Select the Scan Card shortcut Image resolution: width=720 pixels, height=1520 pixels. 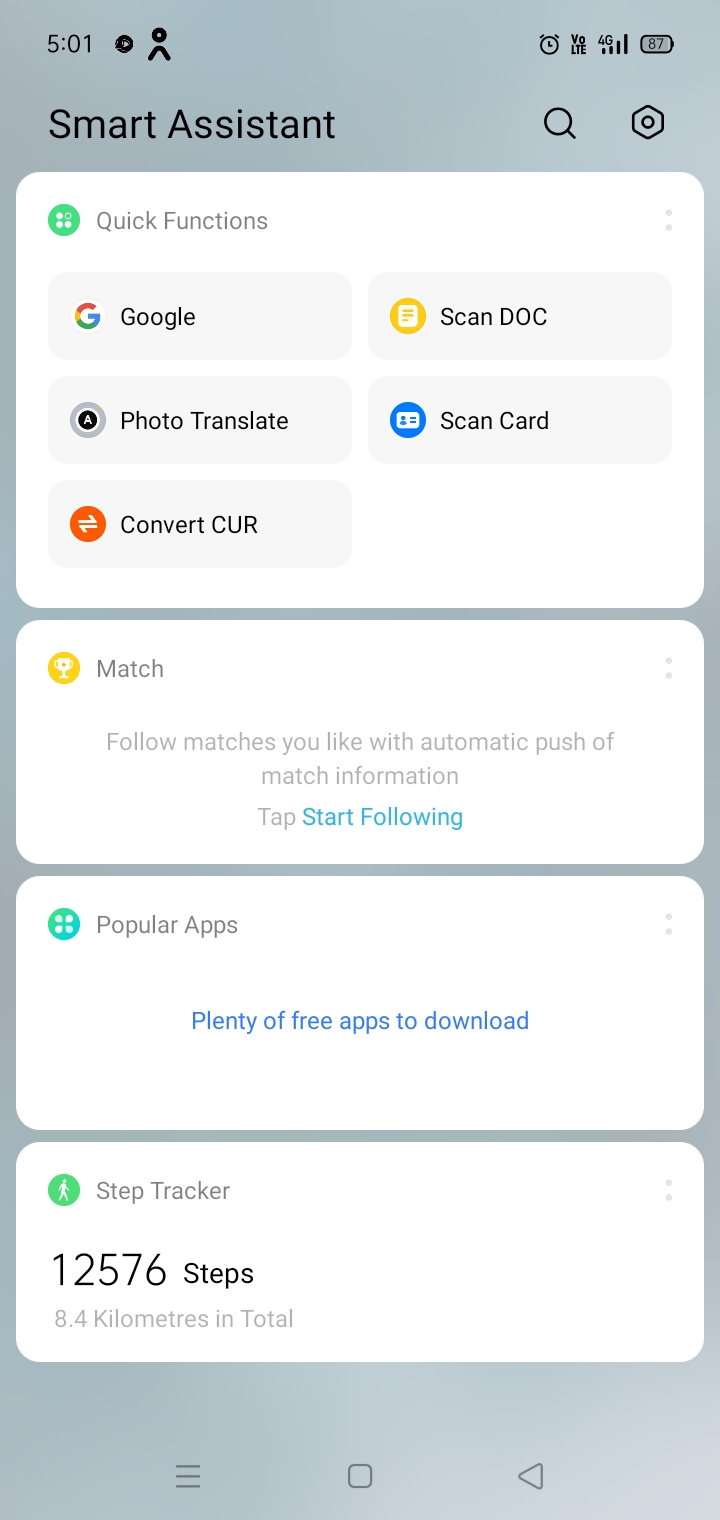coord(520,420)
